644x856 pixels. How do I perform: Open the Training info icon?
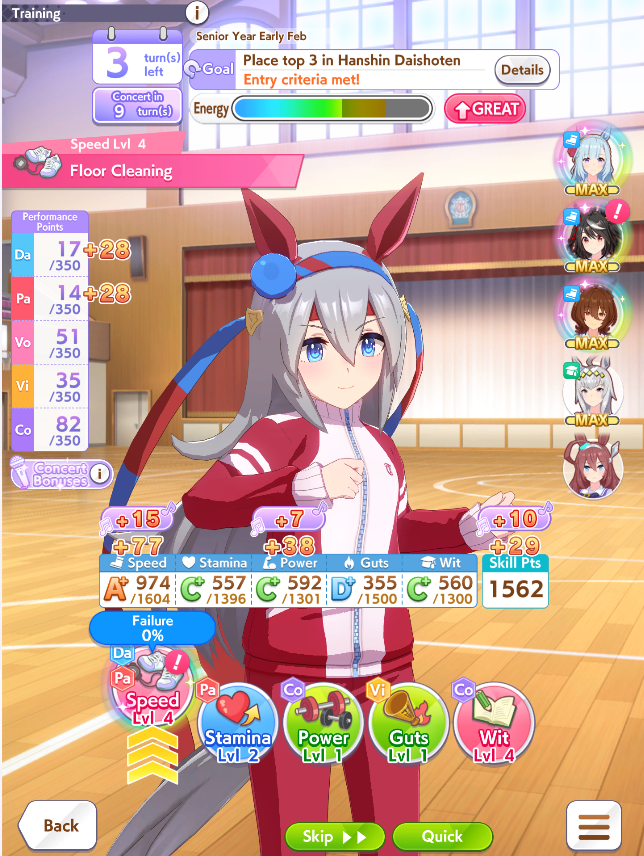click(x=197, y=11)
